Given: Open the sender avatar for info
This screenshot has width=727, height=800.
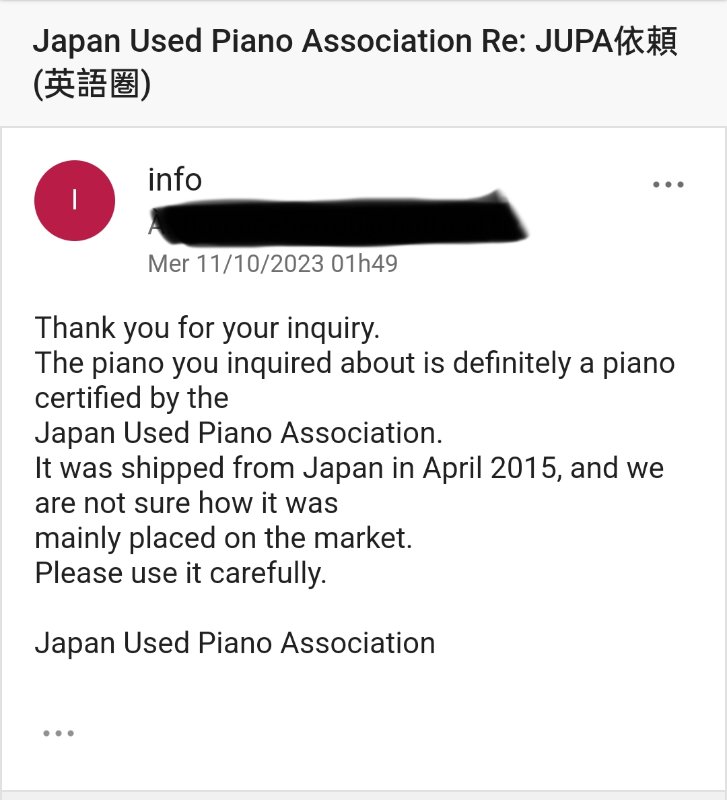Looking at the screenshot, I should (75, 200).
